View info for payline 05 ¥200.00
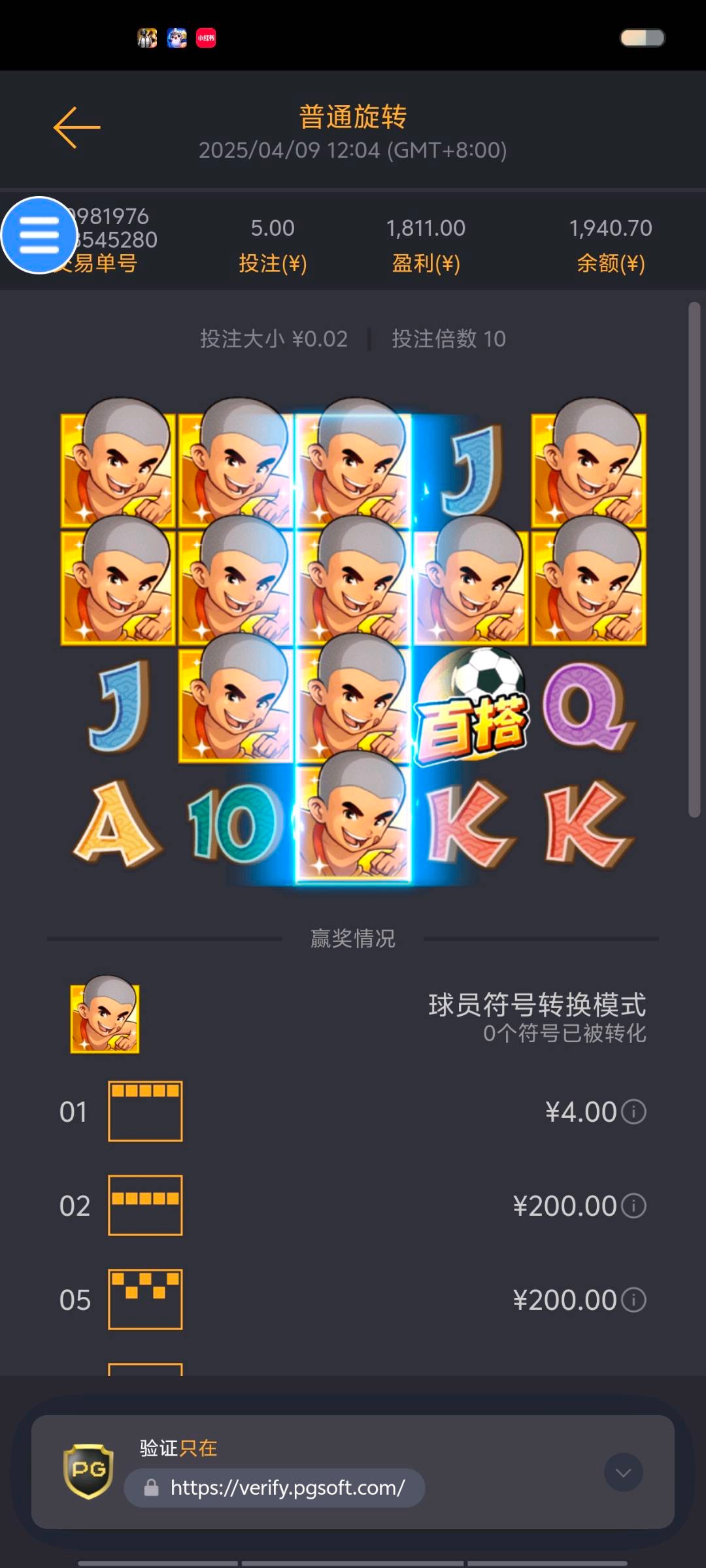This screenshot has width=706, height=1568. (x=633, y=1299)
